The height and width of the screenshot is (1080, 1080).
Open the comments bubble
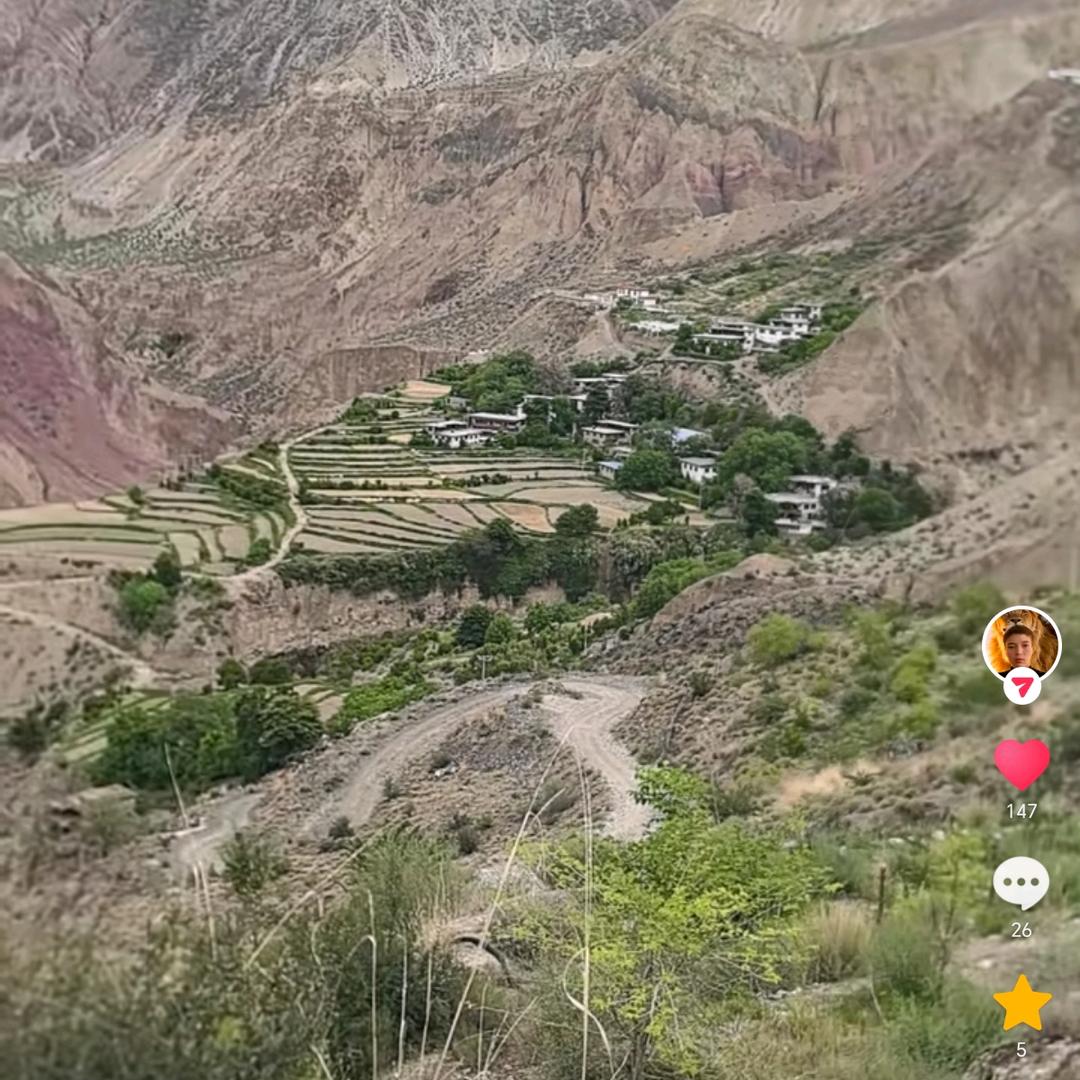pyautogui.click(x=1021, y=882)
